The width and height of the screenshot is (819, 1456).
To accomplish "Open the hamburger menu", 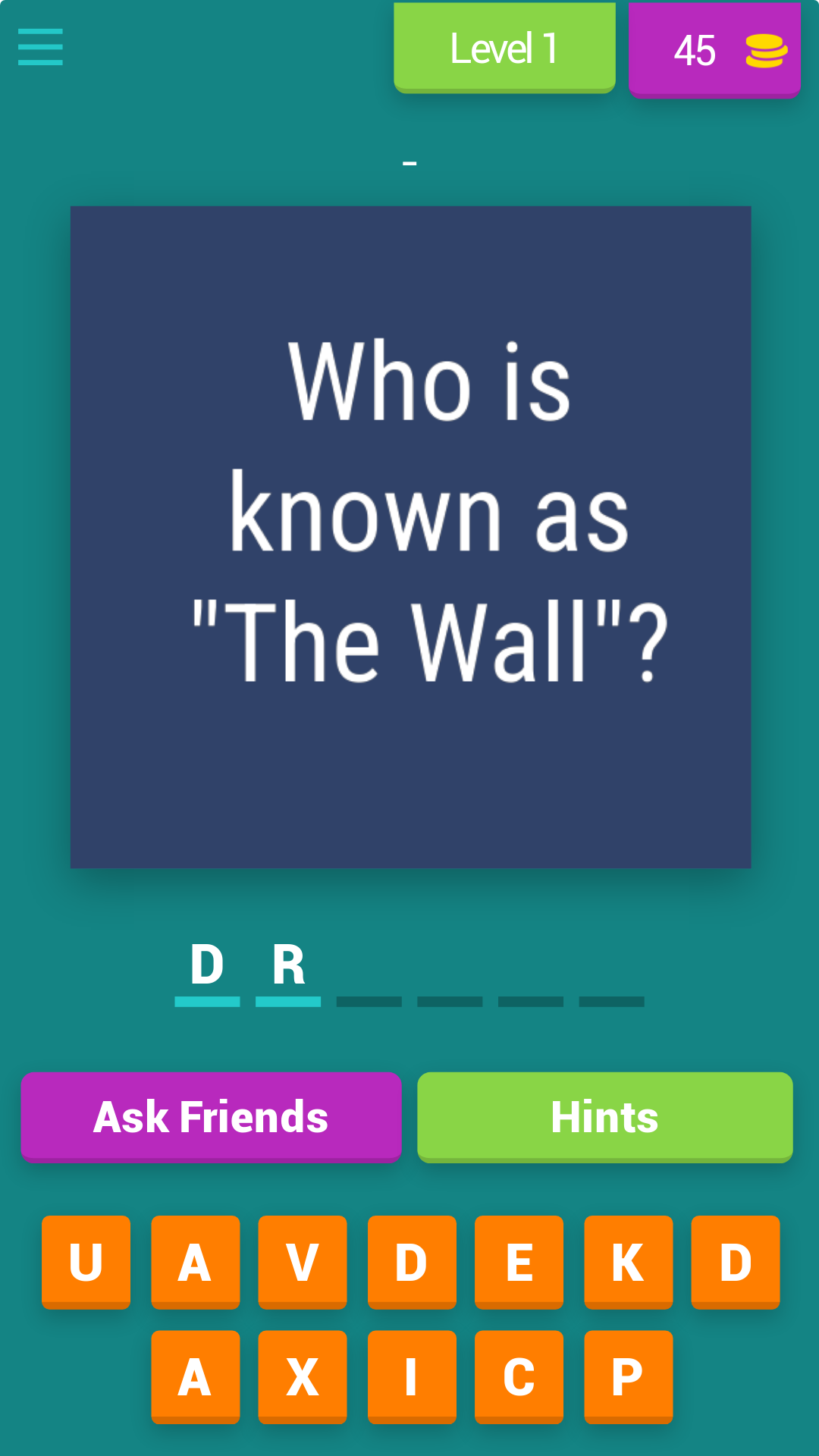I will [40, 47].
